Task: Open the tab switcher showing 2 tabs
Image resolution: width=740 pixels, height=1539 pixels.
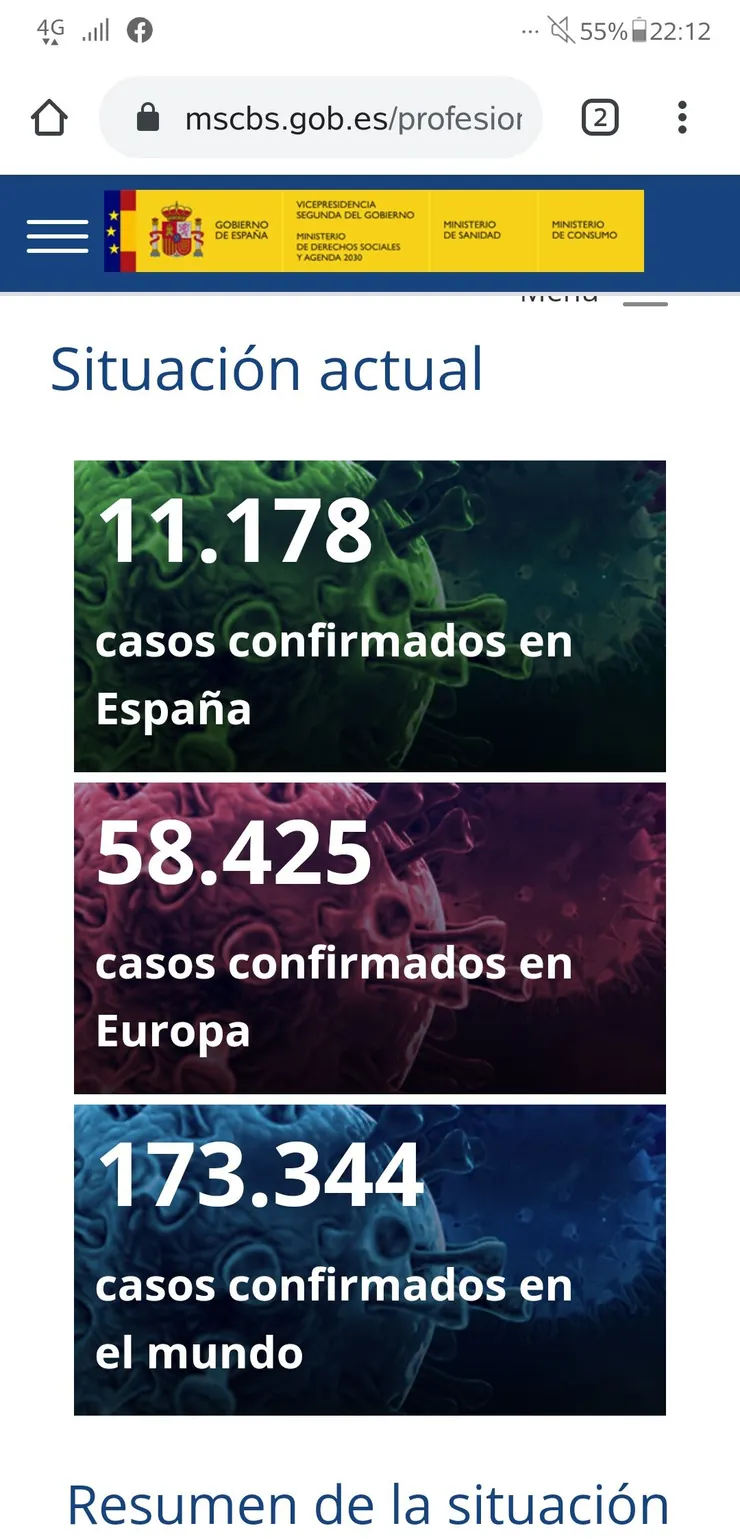Action: [x=600, y=118]
